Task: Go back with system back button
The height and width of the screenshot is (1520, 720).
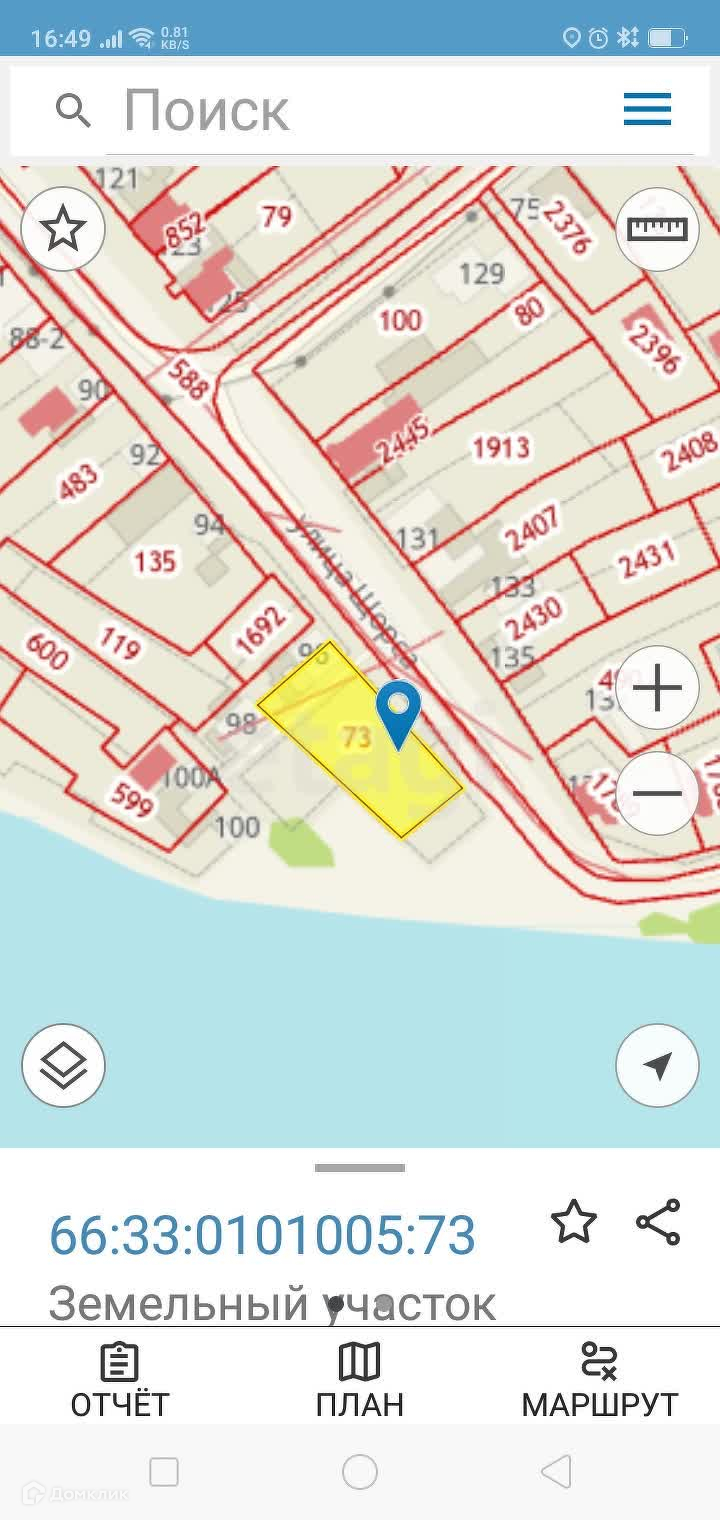Action: point(556,1472)
